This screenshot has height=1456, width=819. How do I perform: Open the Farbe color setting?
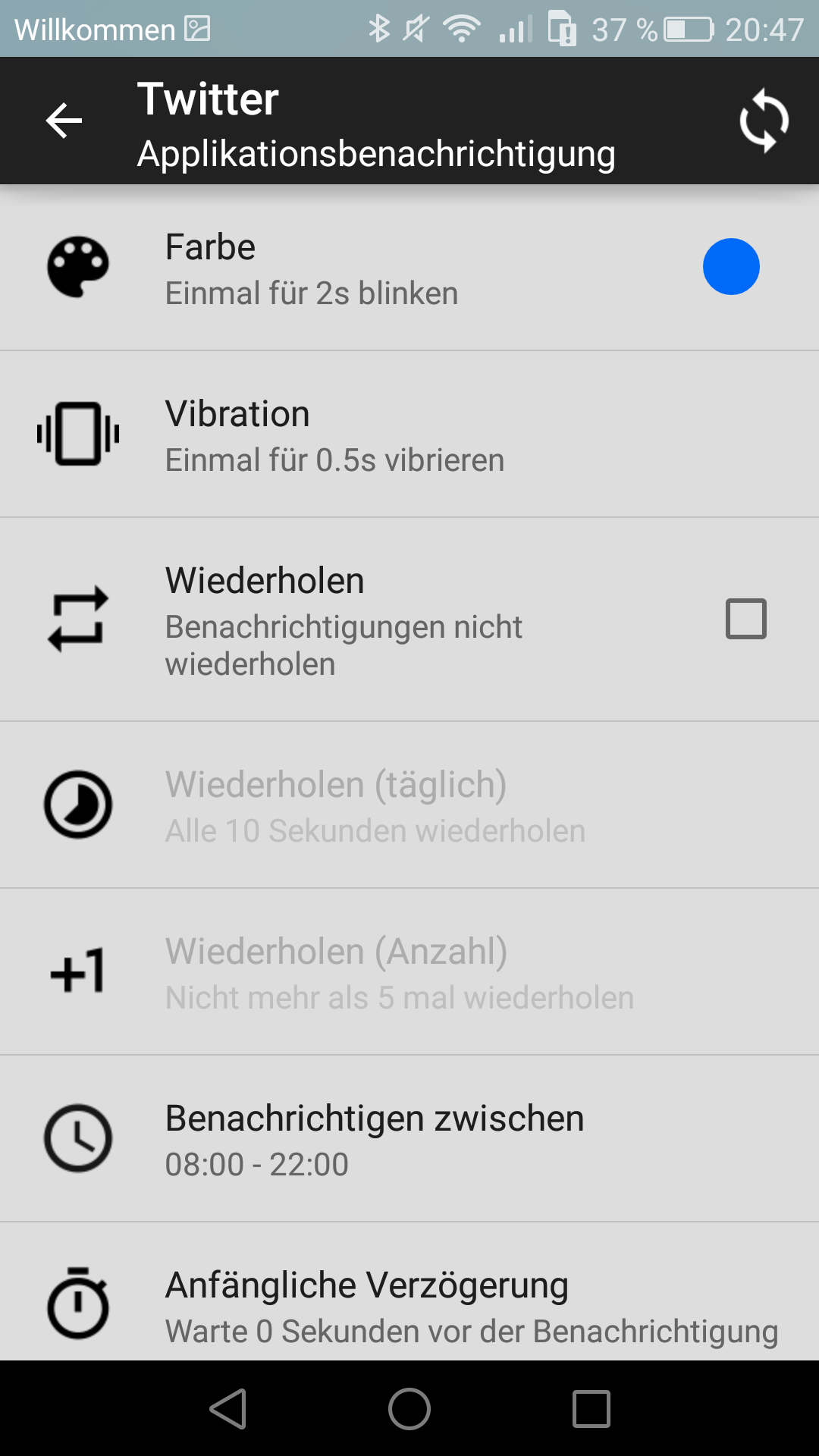pos(409,268)
